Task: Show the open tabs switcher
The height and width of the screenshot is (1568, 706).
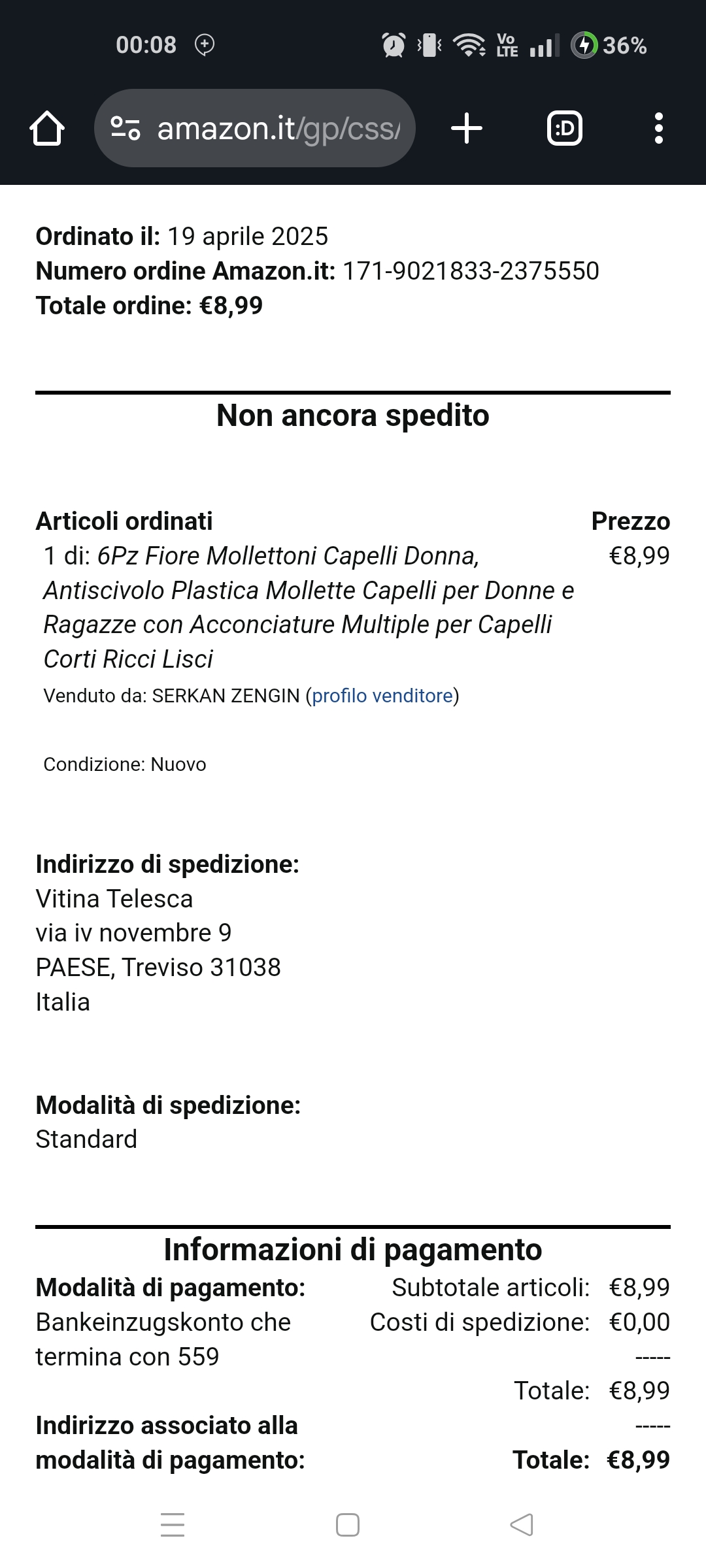Action: 564,128
